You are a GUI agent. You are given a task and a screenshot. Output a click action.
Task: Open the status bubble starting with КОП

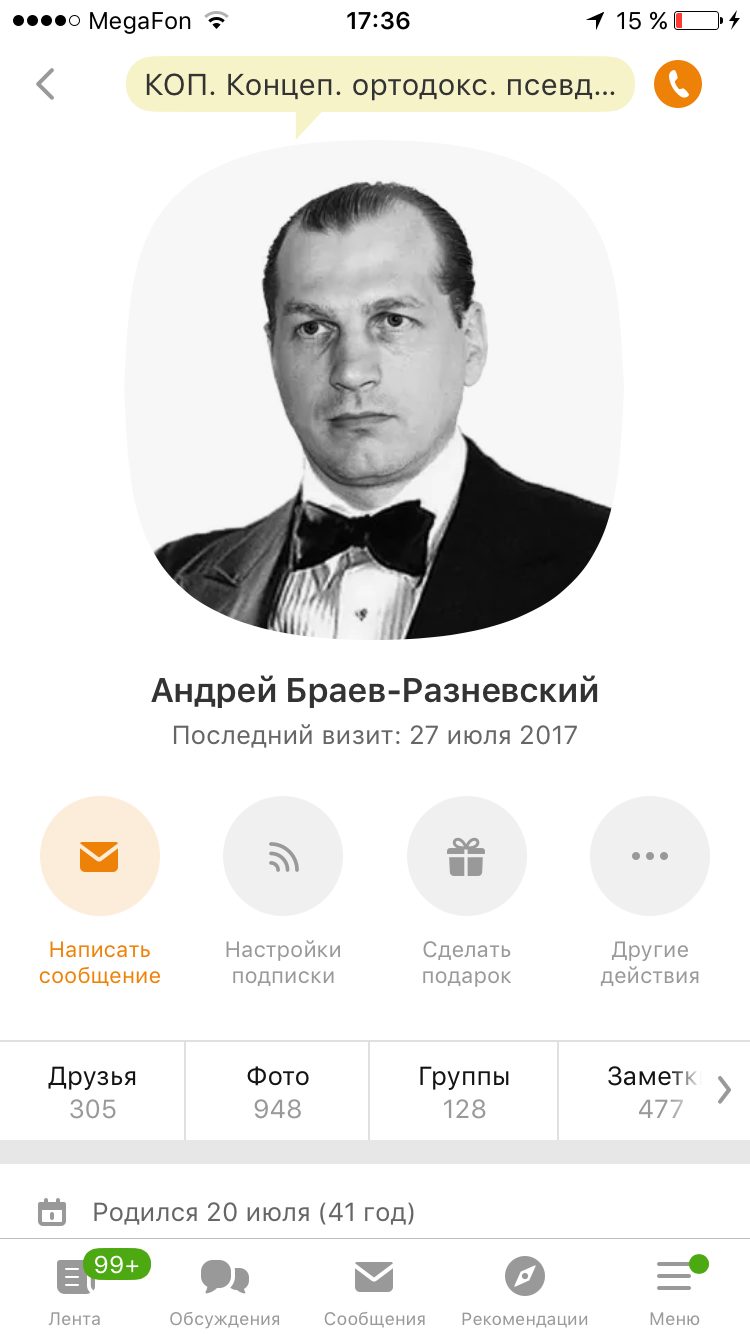380,85
